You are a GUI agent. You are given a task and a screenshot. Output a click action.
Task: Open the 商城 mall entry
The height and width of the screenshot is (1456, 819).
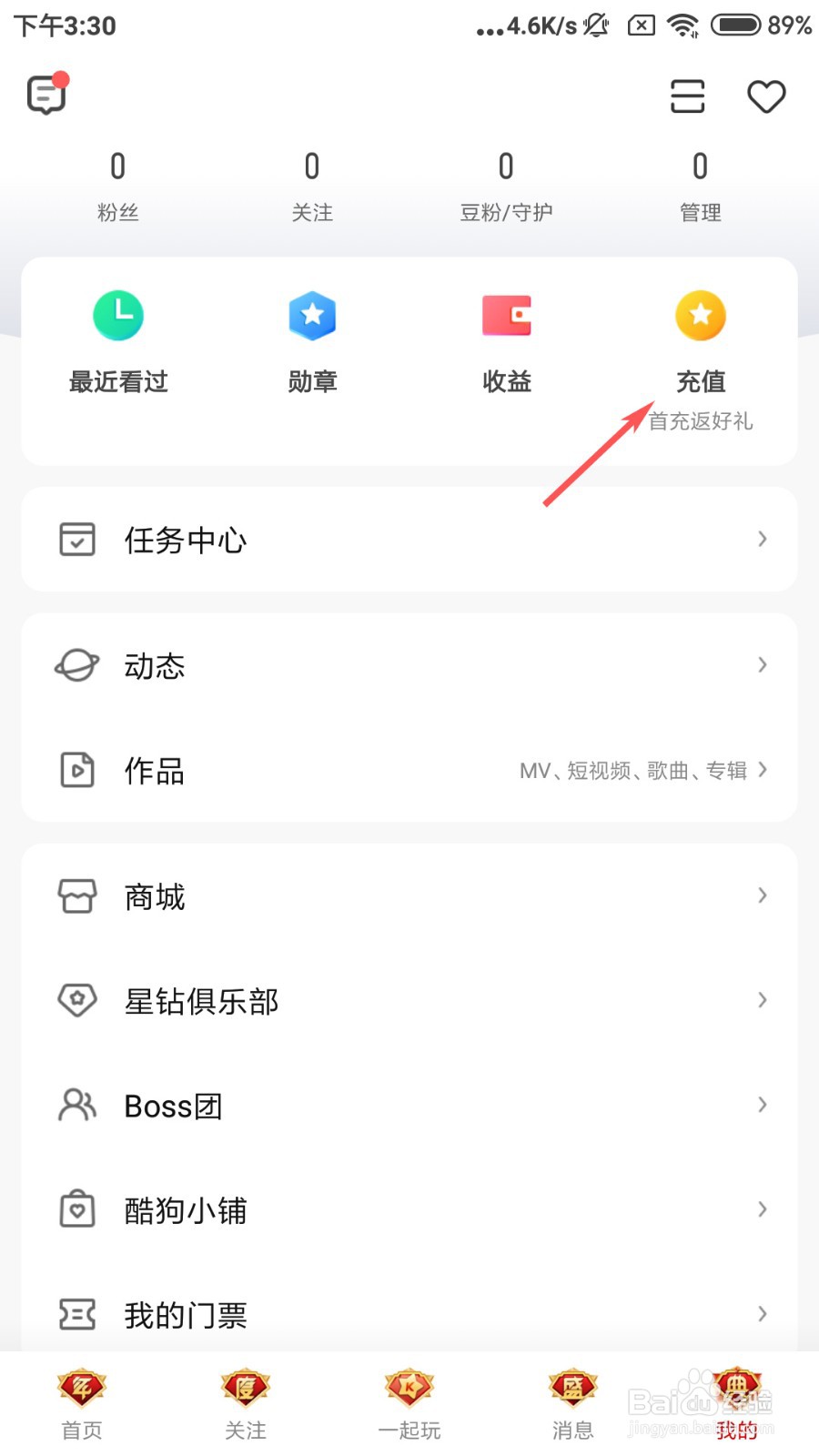point(154,896)
